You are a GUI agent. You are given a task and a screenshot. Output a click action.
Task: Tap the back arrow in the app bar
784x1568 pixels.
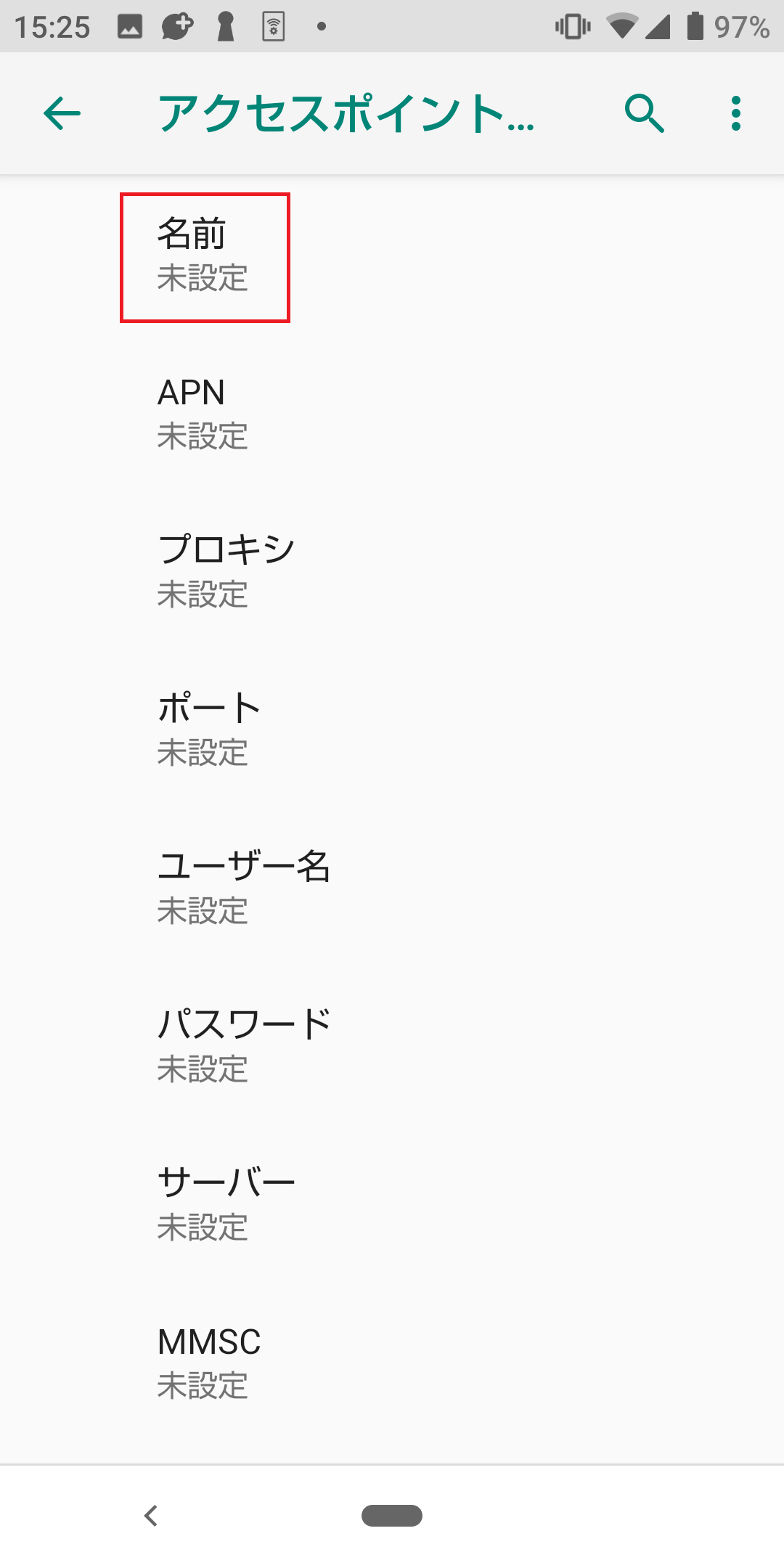tap(60, 113)
